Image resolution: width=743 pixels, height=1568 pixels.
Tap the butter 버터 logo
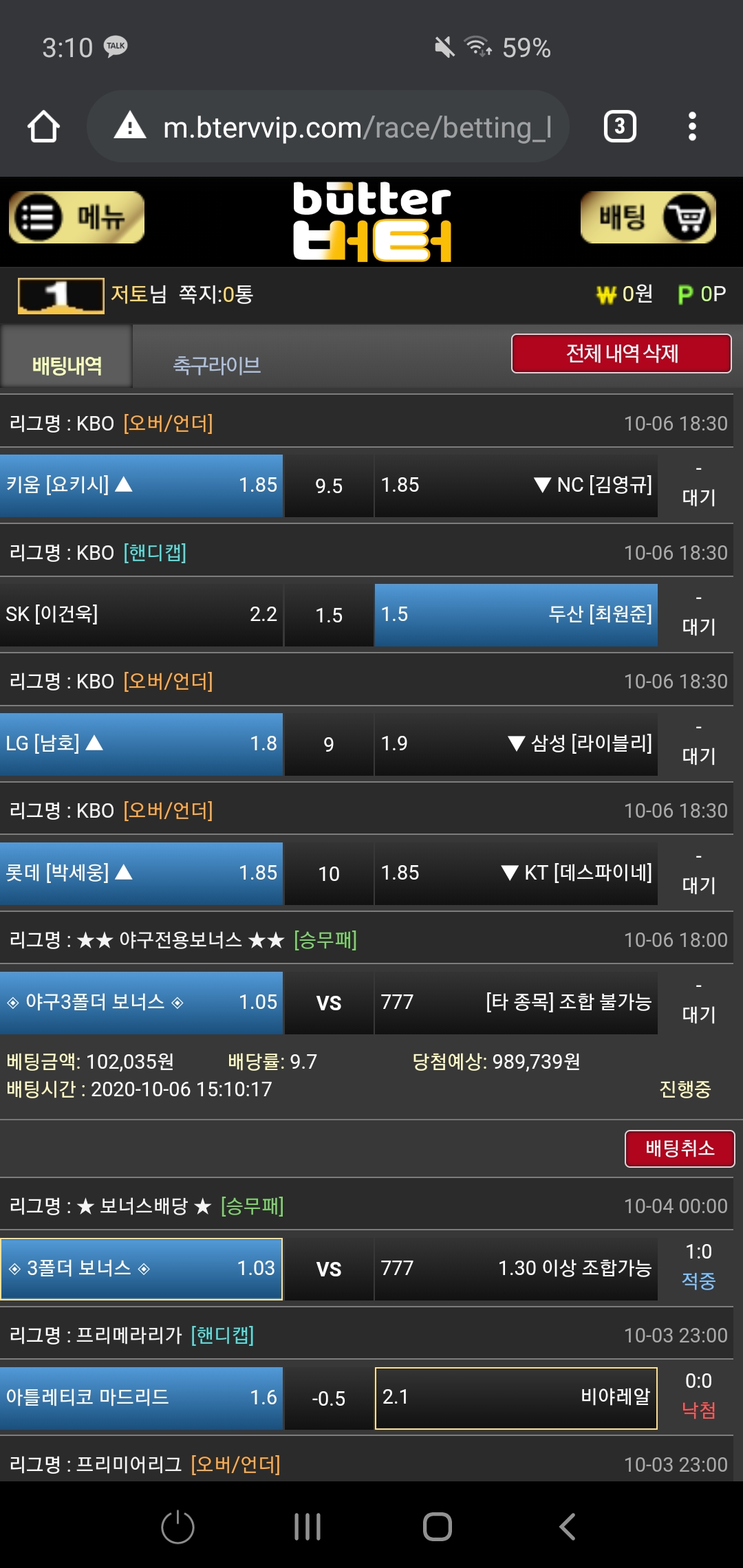pyautogui.click(x=372, y=221)
